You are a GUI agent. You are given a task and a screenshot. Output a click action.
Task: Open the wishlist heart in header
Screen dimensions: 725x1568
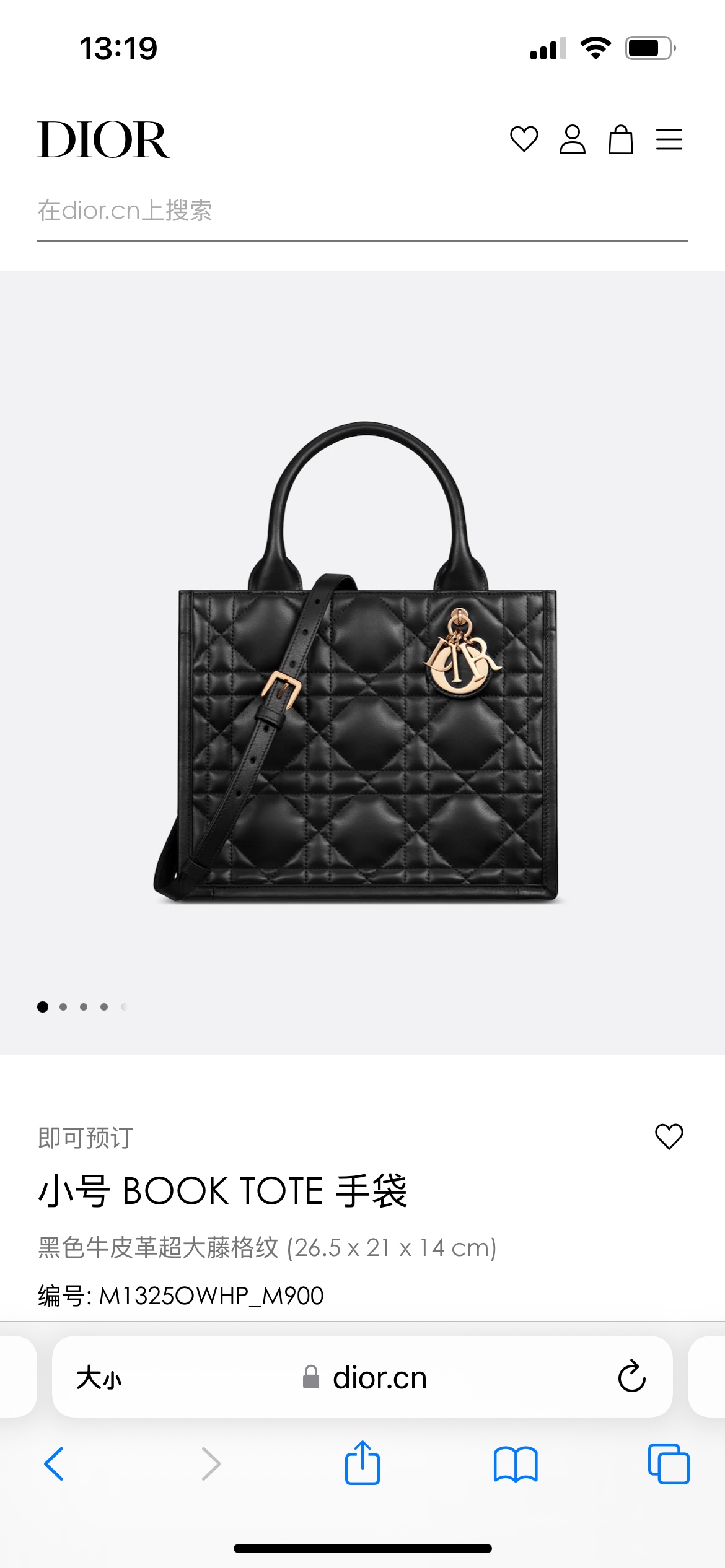click(524, 139)
